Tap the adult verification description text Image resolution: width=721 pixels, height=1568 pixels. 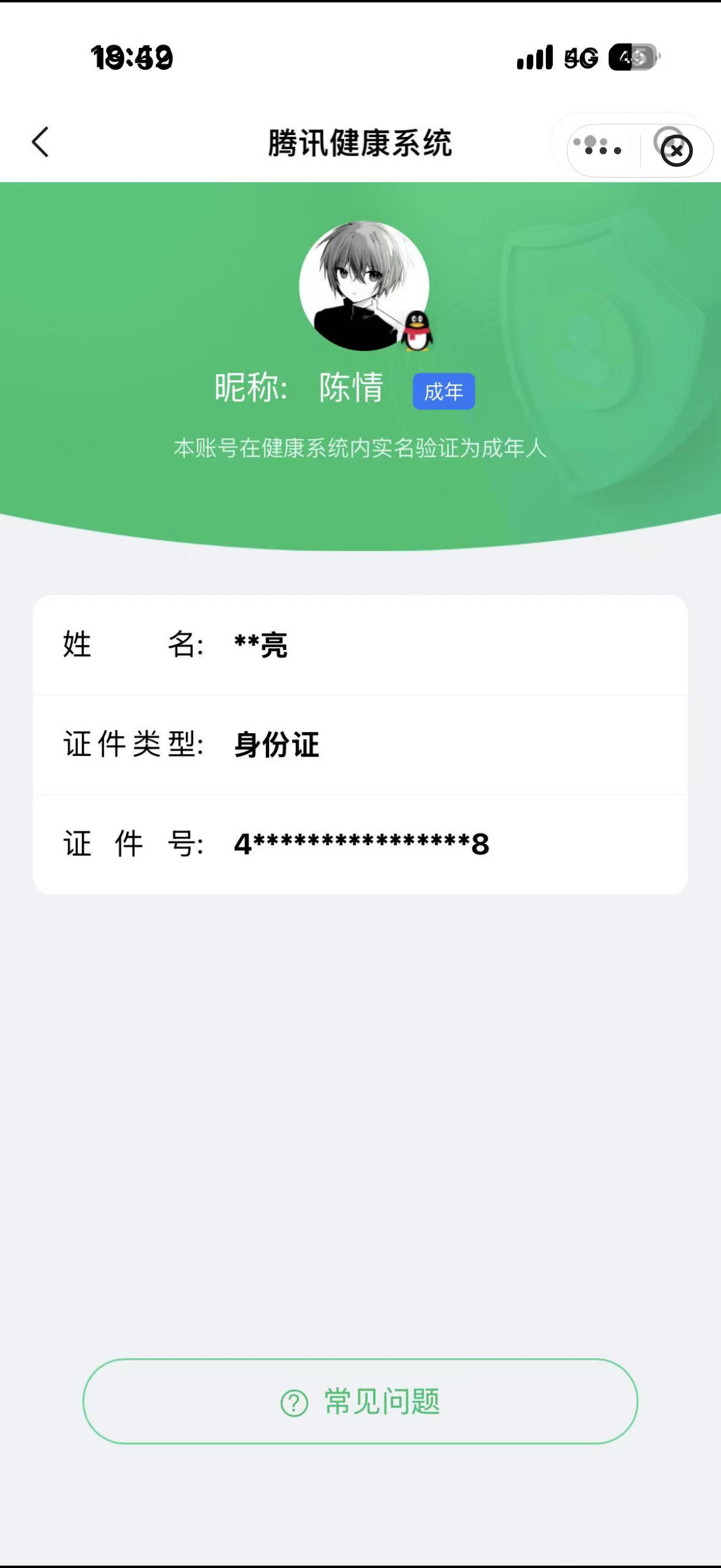click(x=360, y=449)
